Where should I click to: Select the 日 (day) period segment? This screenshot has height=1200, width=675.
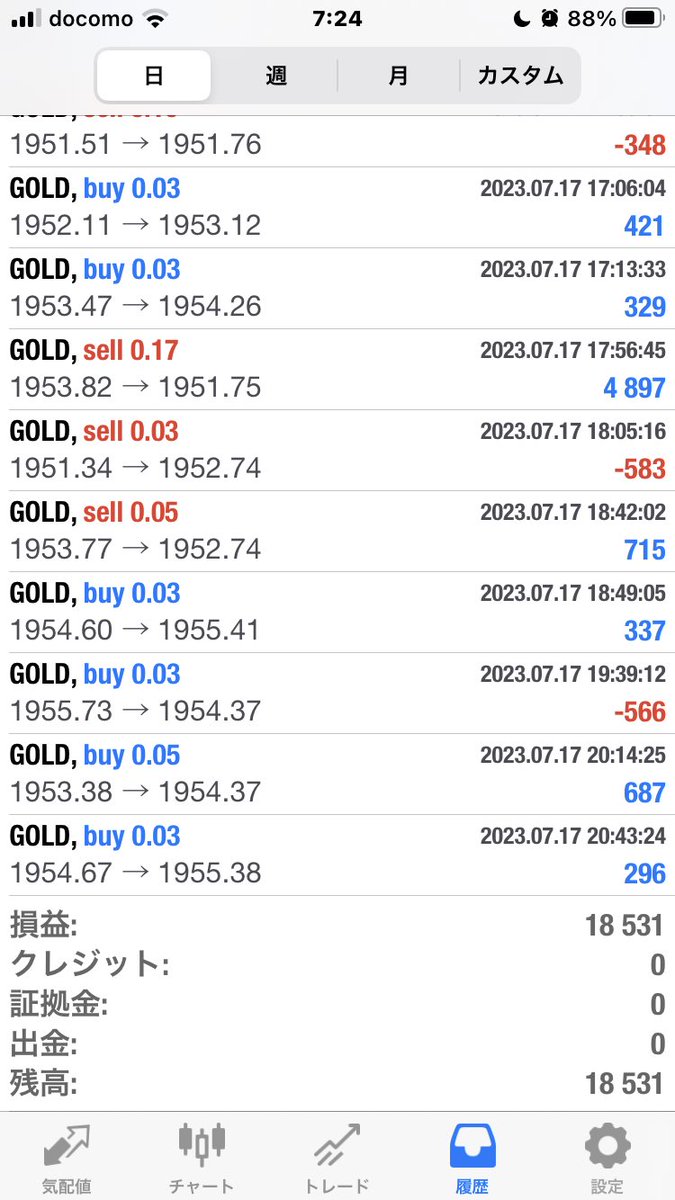[x=153, y=75]
